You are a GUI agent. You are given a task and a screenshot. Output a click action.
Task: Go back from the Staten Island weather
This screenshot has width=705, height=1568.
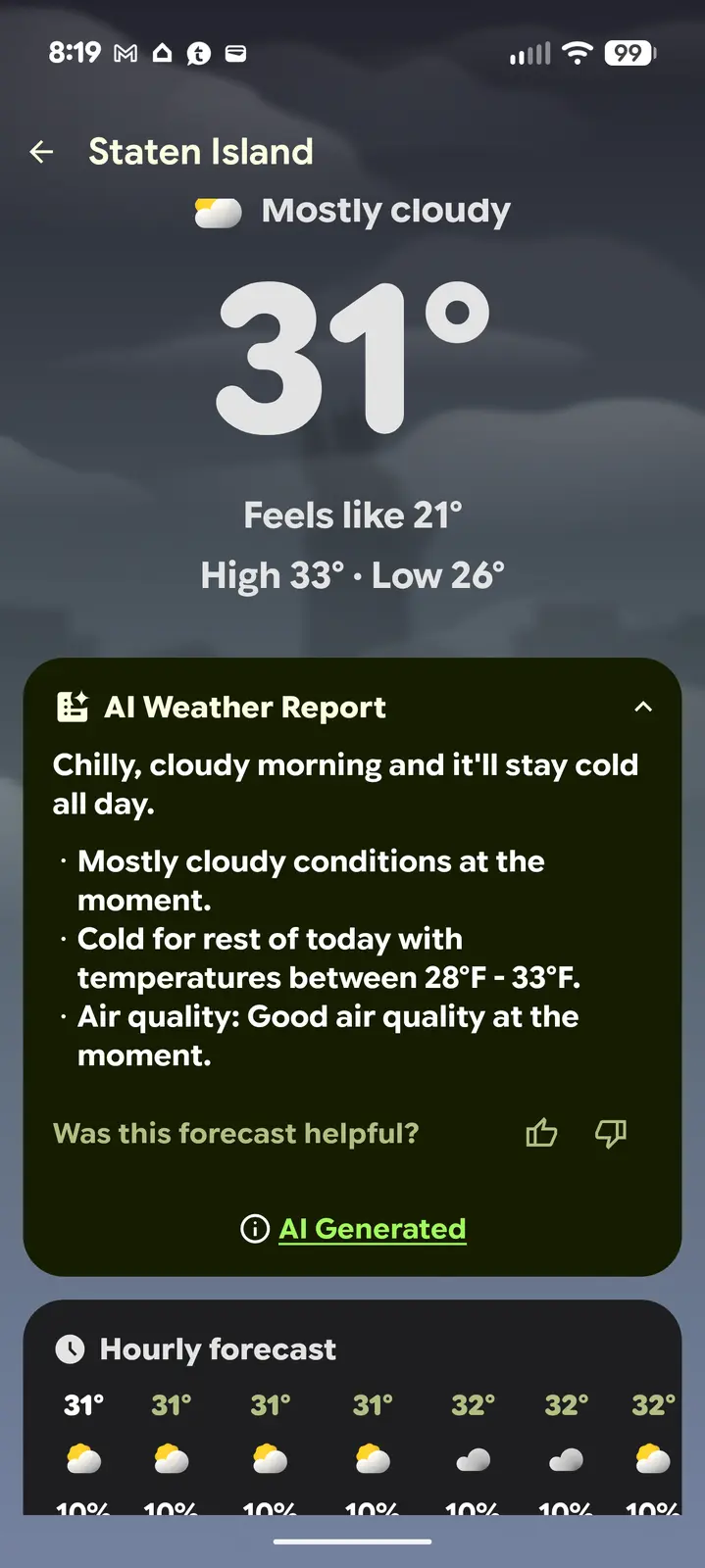click(41, 152)
